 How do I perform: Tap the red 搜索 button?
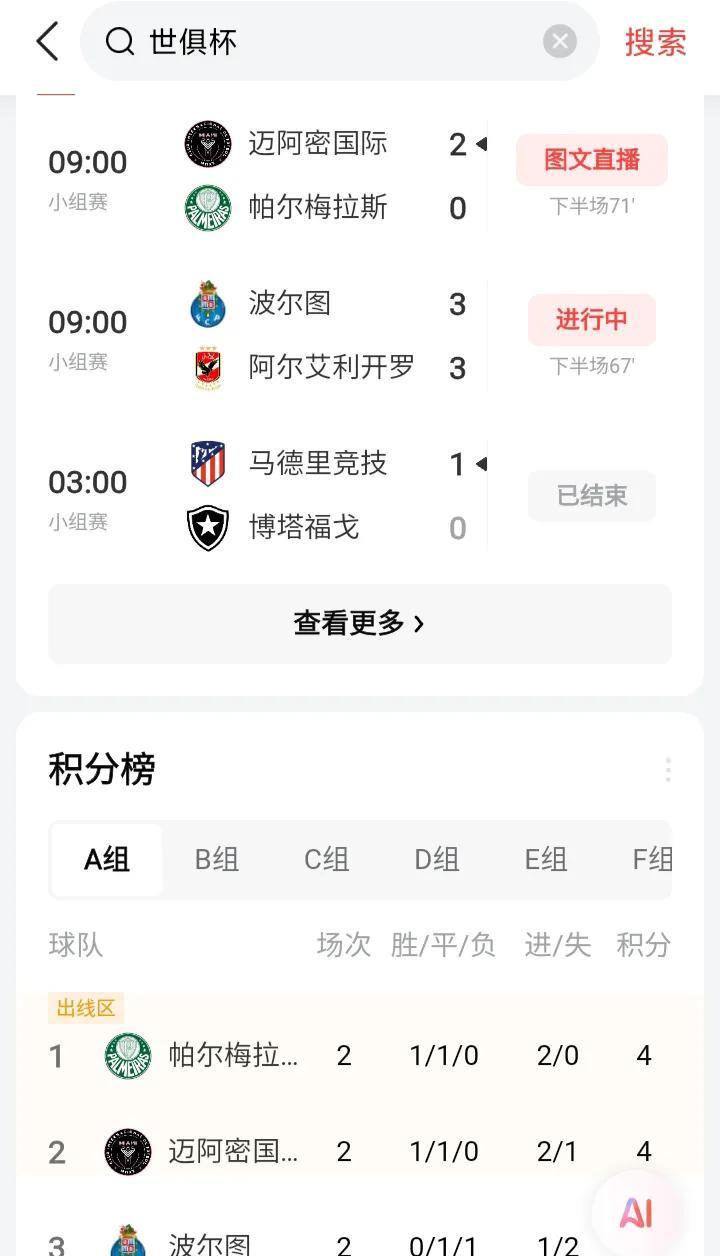point(656,42)
